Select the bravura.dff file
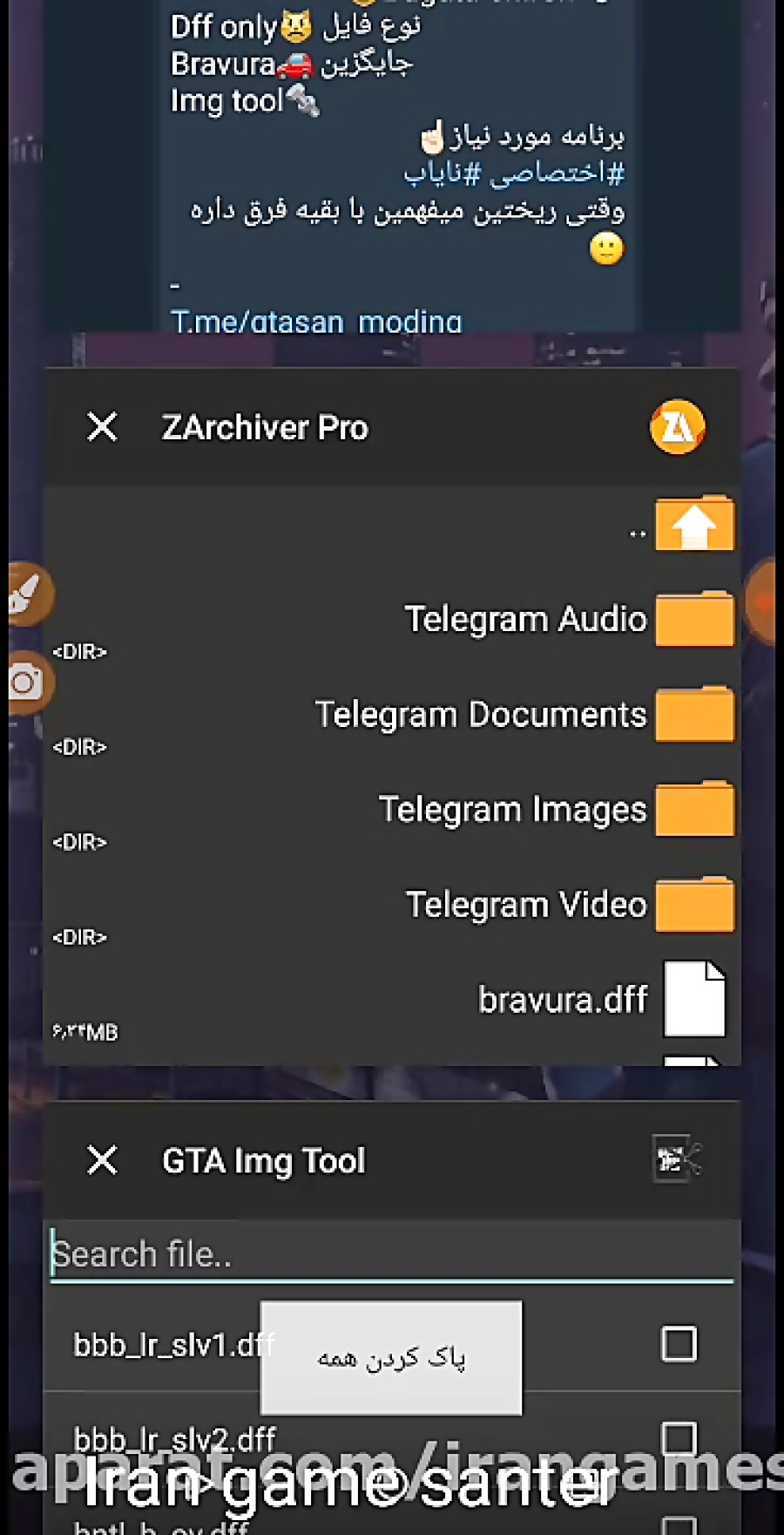 [392, 1001]
